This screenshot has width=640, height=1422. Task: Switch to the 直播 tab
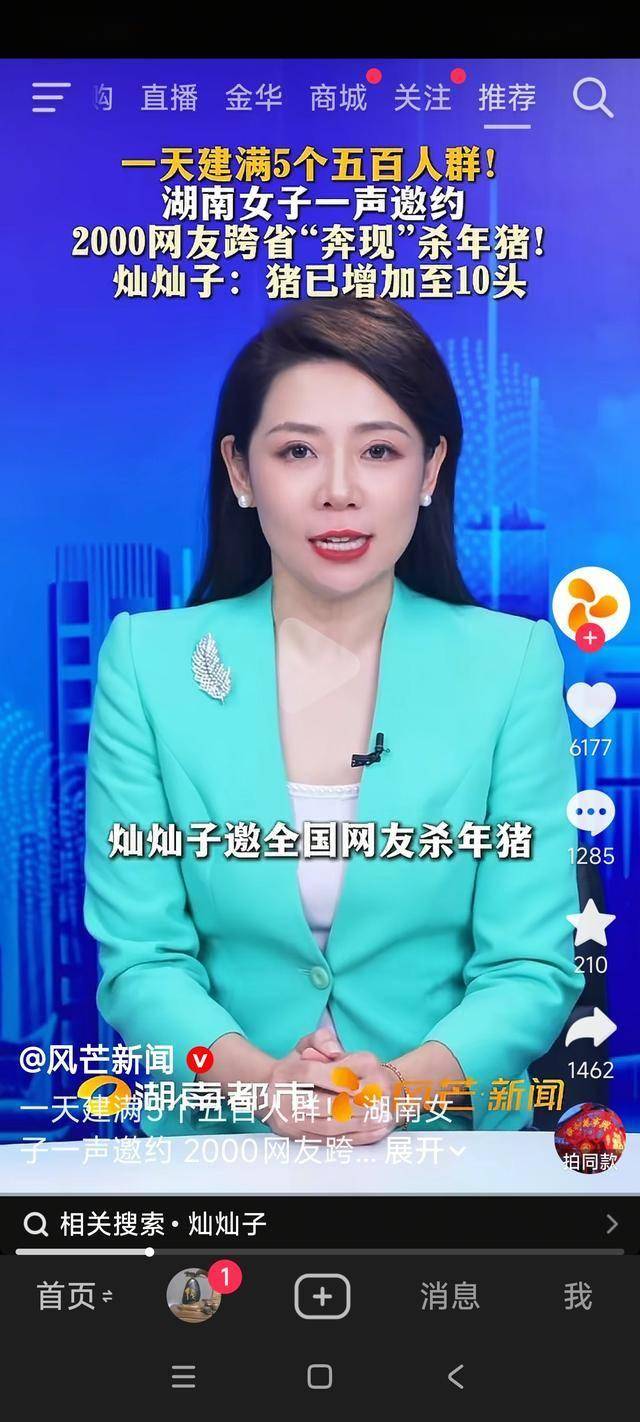pos(169,98)
